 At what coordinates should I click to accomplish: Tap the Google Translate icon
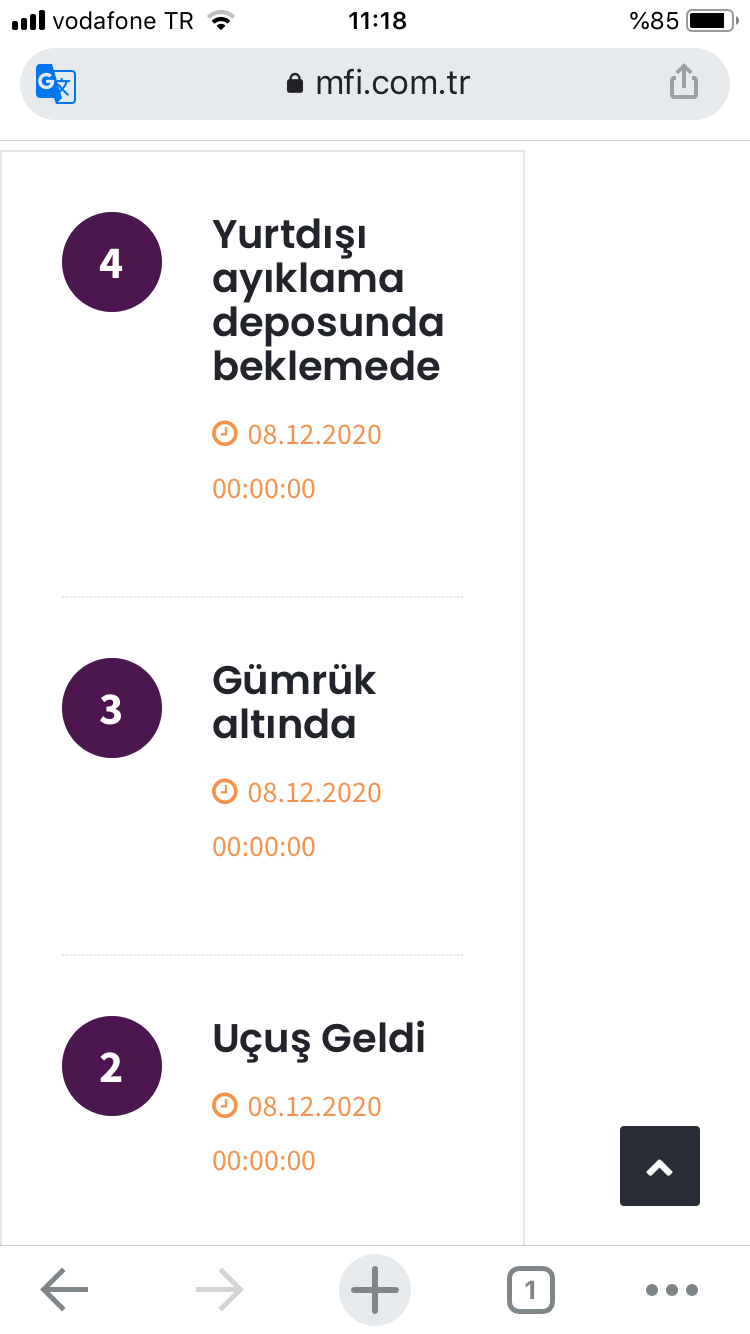[56, 84]
